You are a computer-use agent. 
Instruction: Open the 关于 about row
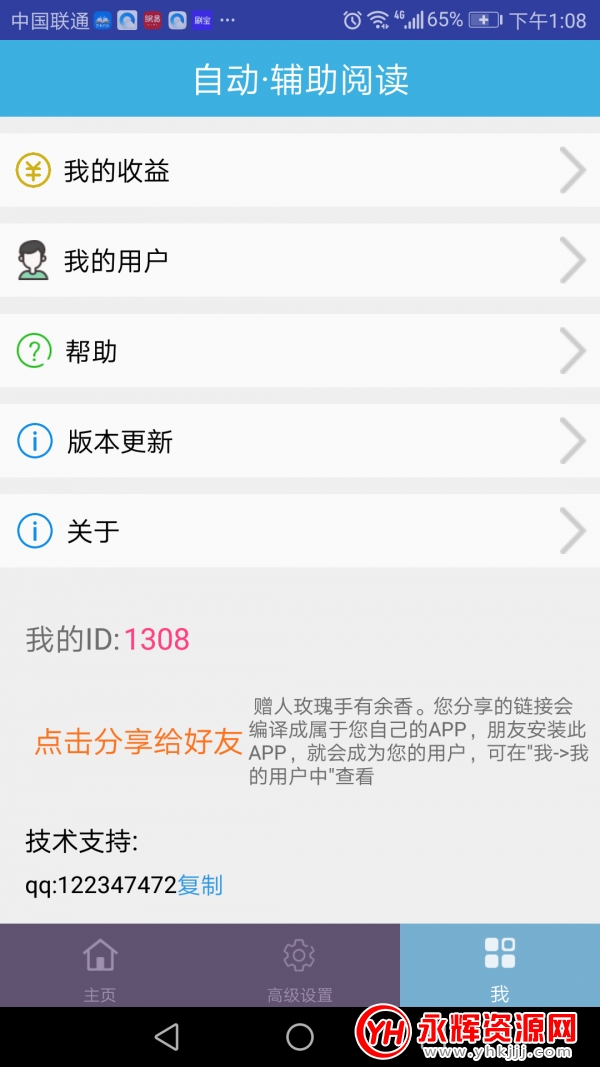(x=300, y=531)
